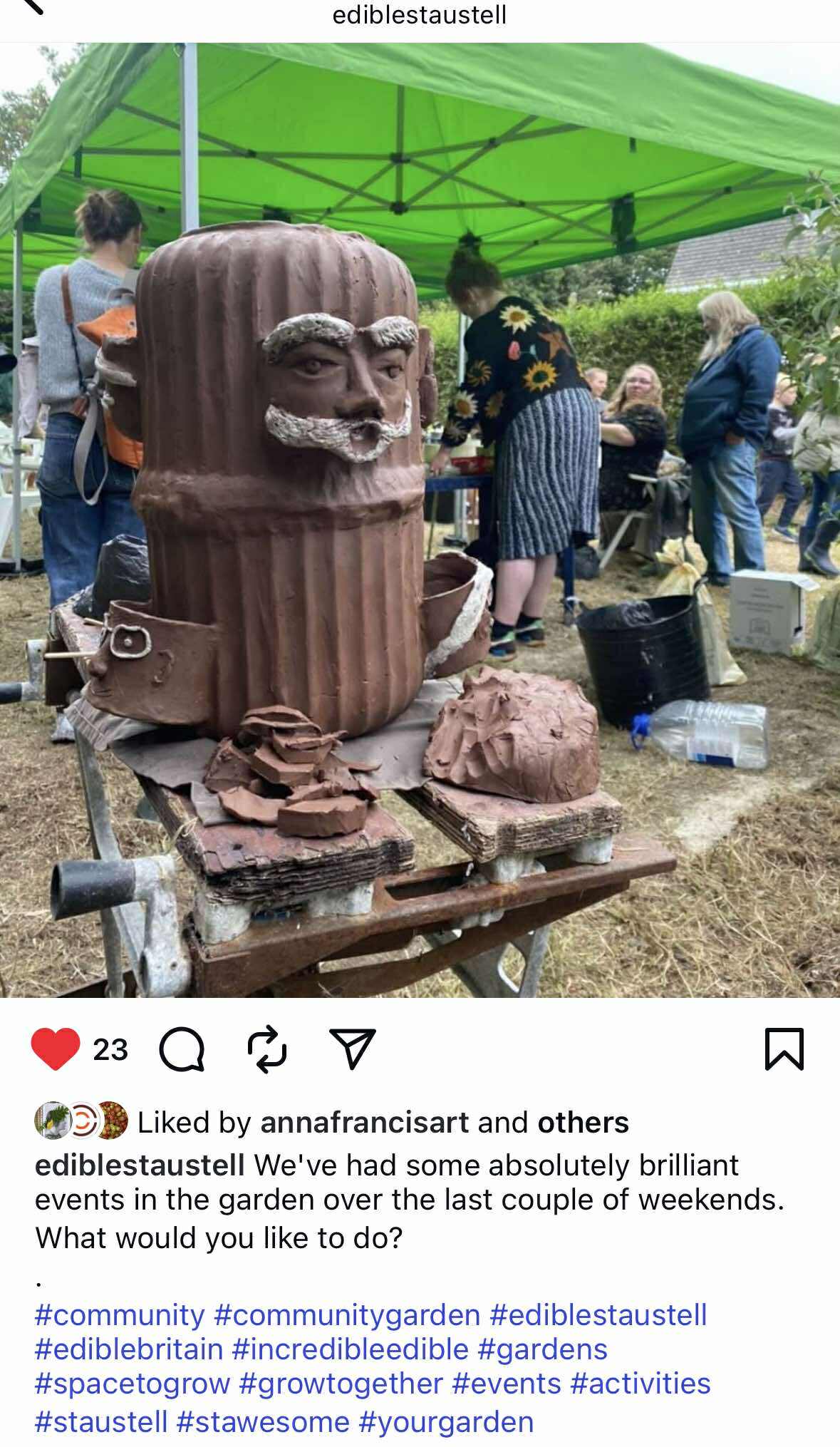Open the #communitygarden hashtag
This screenshot has width=840, height=1447.
(346, 1314)
